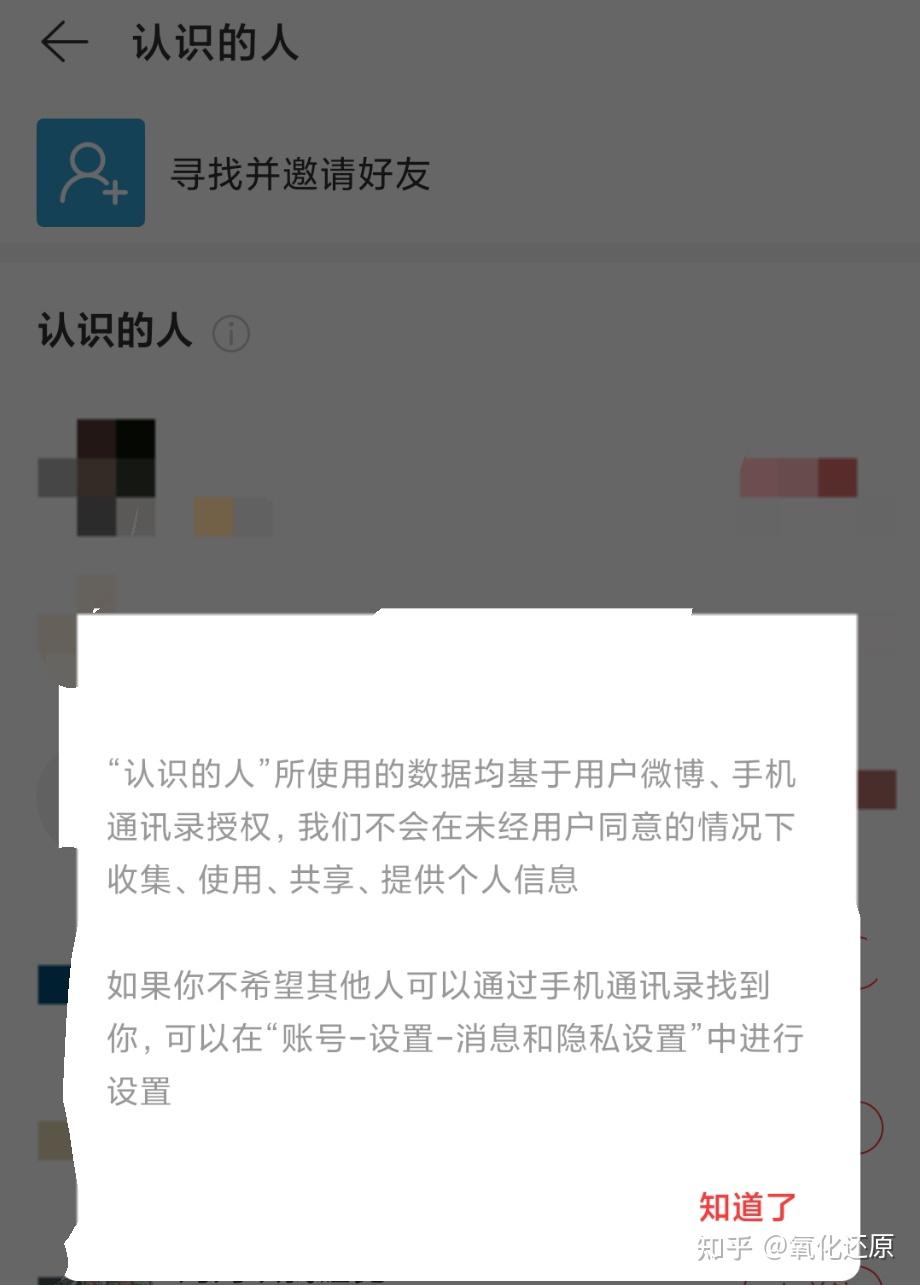Go back from 认识的人 page
Screen dimensions: 920x1285
(64, 44)
